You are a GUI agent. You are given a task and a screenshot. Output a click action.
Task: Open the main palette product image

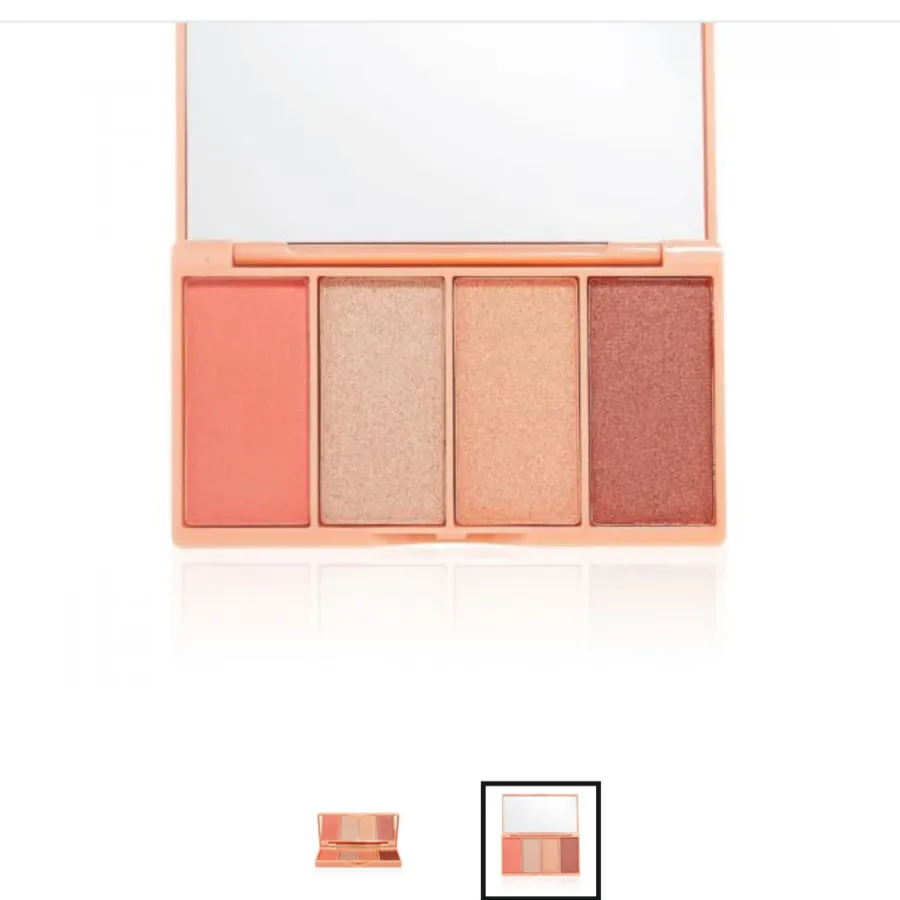[448, 330]
